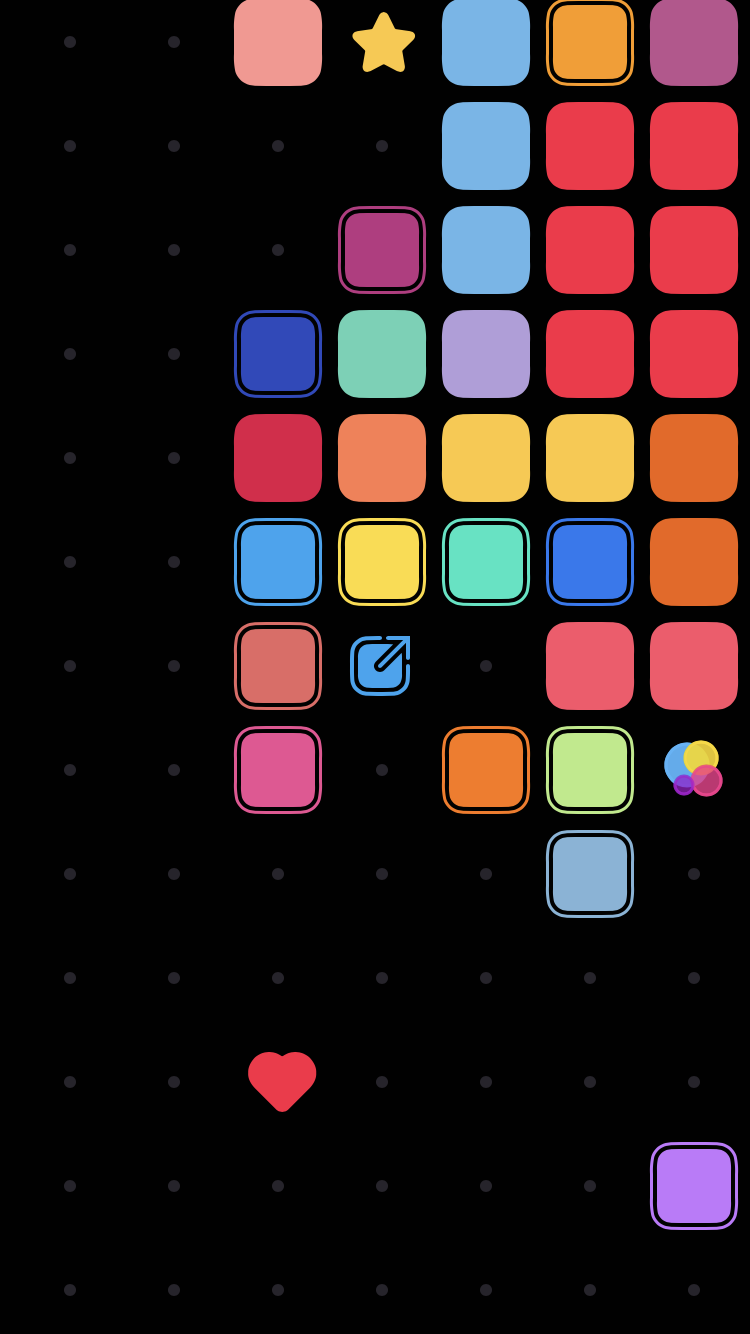Select the outlined royal blue swatch
This screenshot has height=1334, width=750.
pos(590,562)
